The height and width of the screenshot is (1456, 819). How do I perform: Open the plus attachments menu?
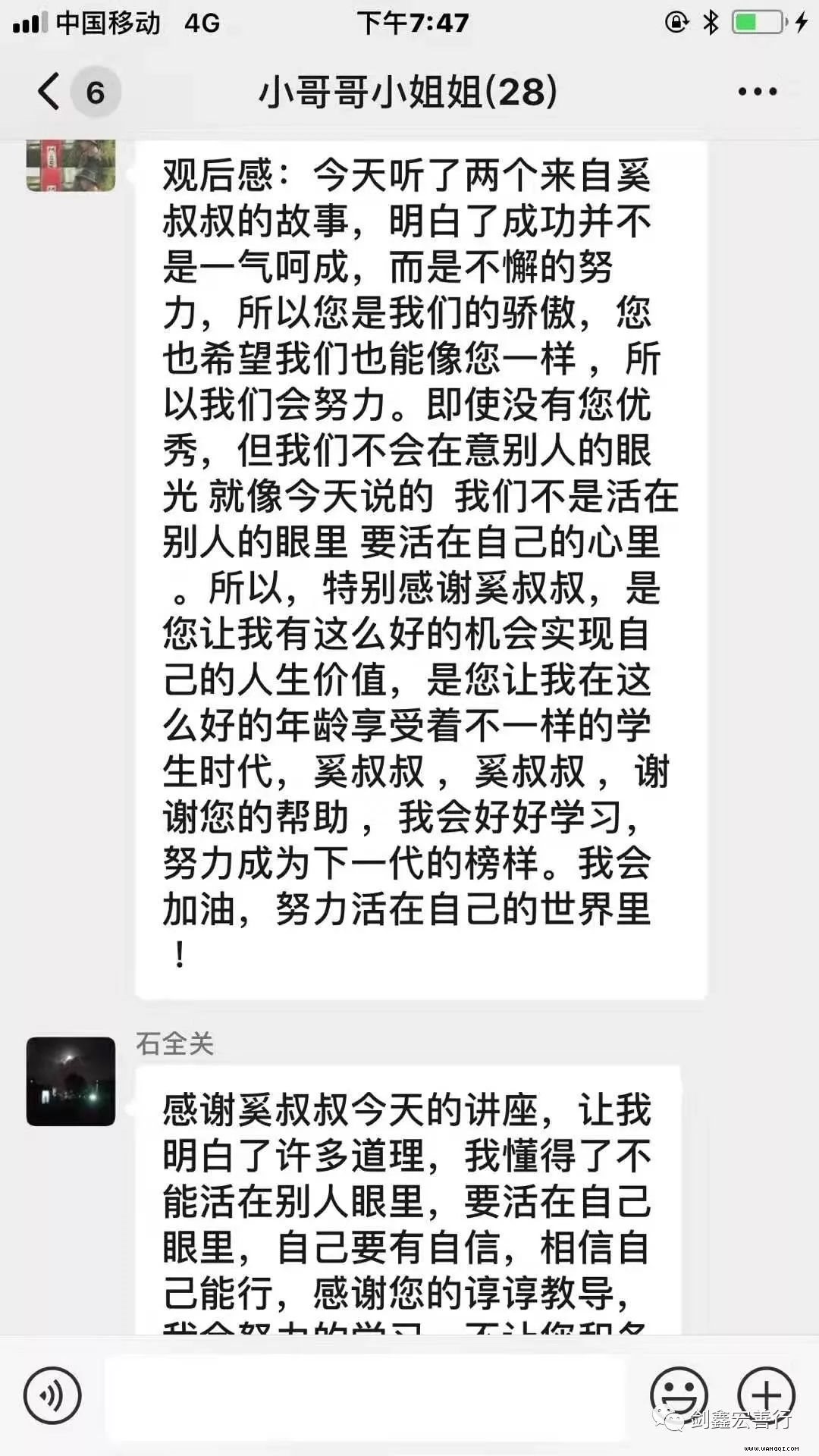tap(766, 1394)
